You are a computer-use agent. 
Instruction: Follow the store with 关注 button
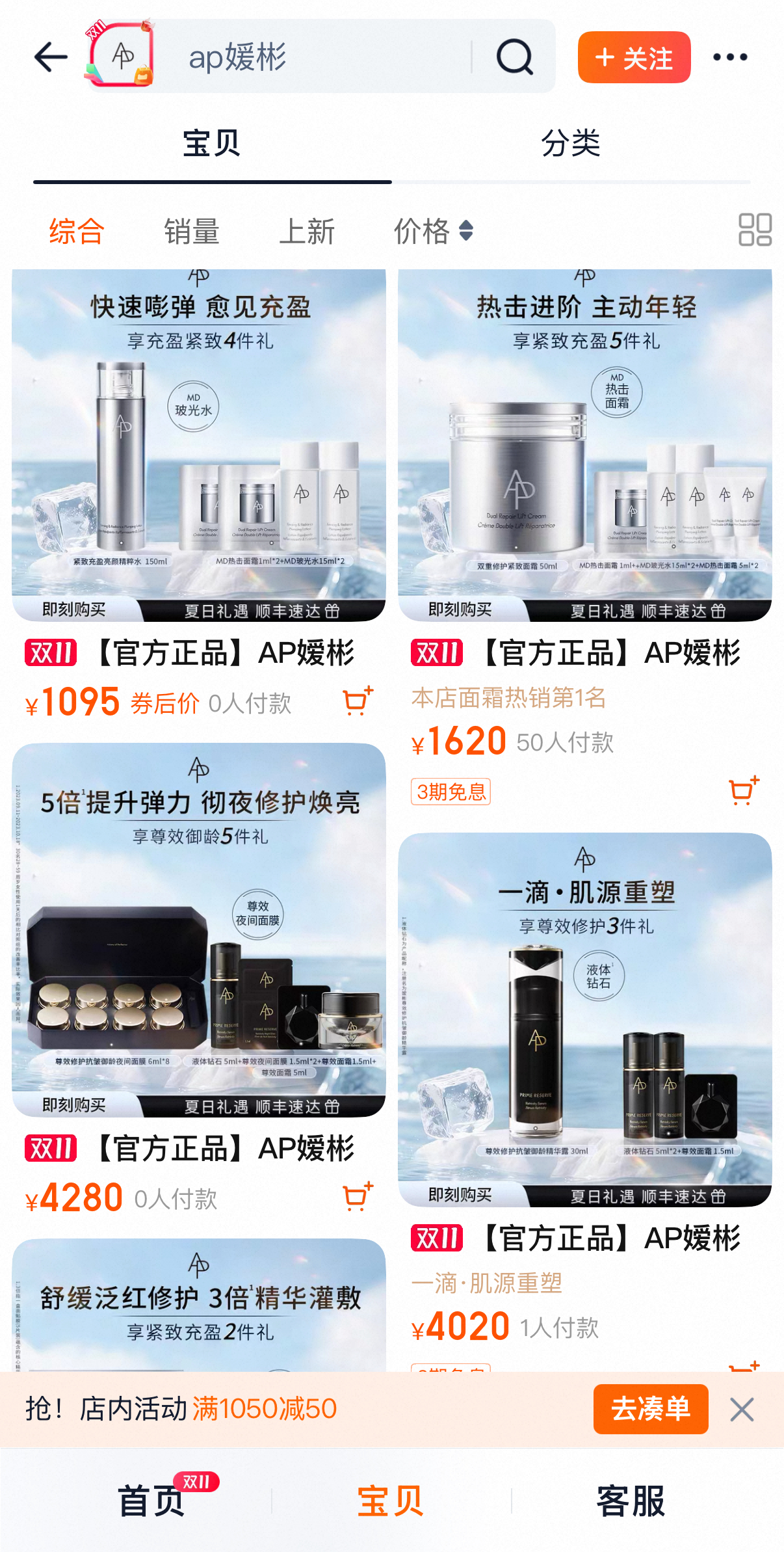[x=634, y=57]
